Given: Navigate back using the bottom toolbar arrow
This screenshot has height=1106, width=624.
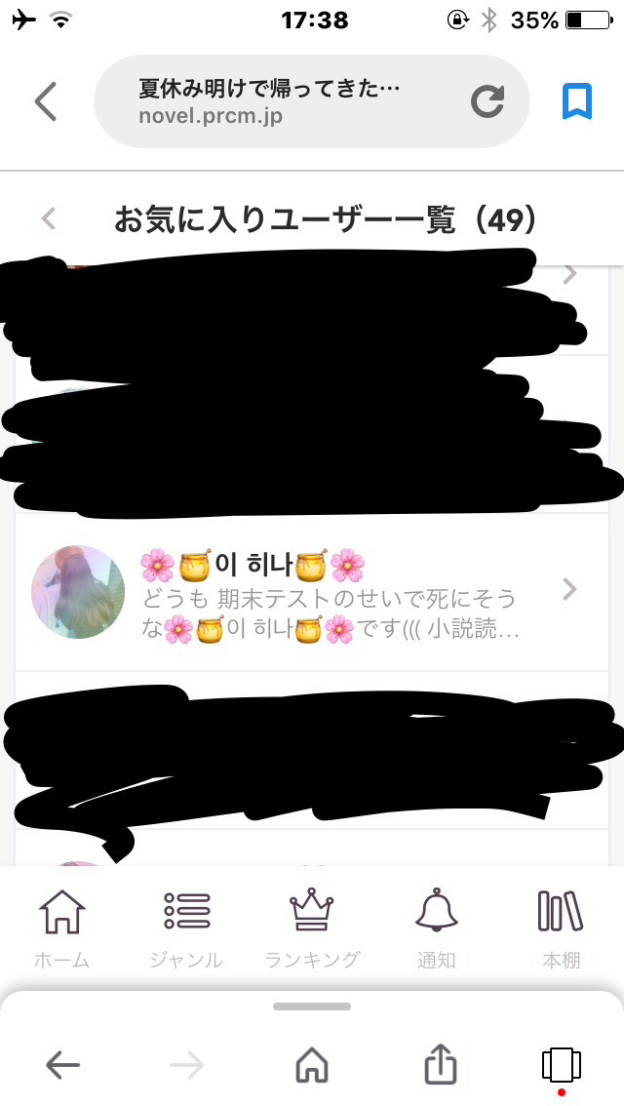Looking at the screenshot, I should 62,1066.
